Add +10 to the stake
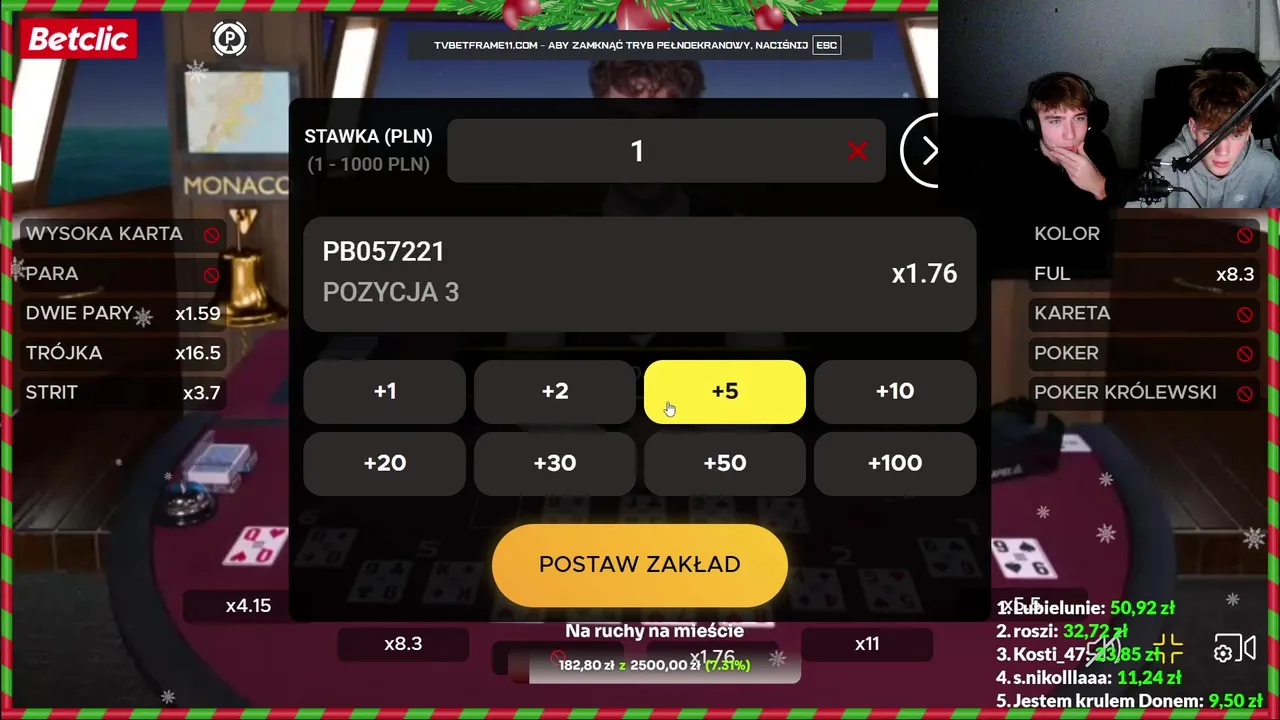Screen dimensions: 1280x720 point(895,391)
